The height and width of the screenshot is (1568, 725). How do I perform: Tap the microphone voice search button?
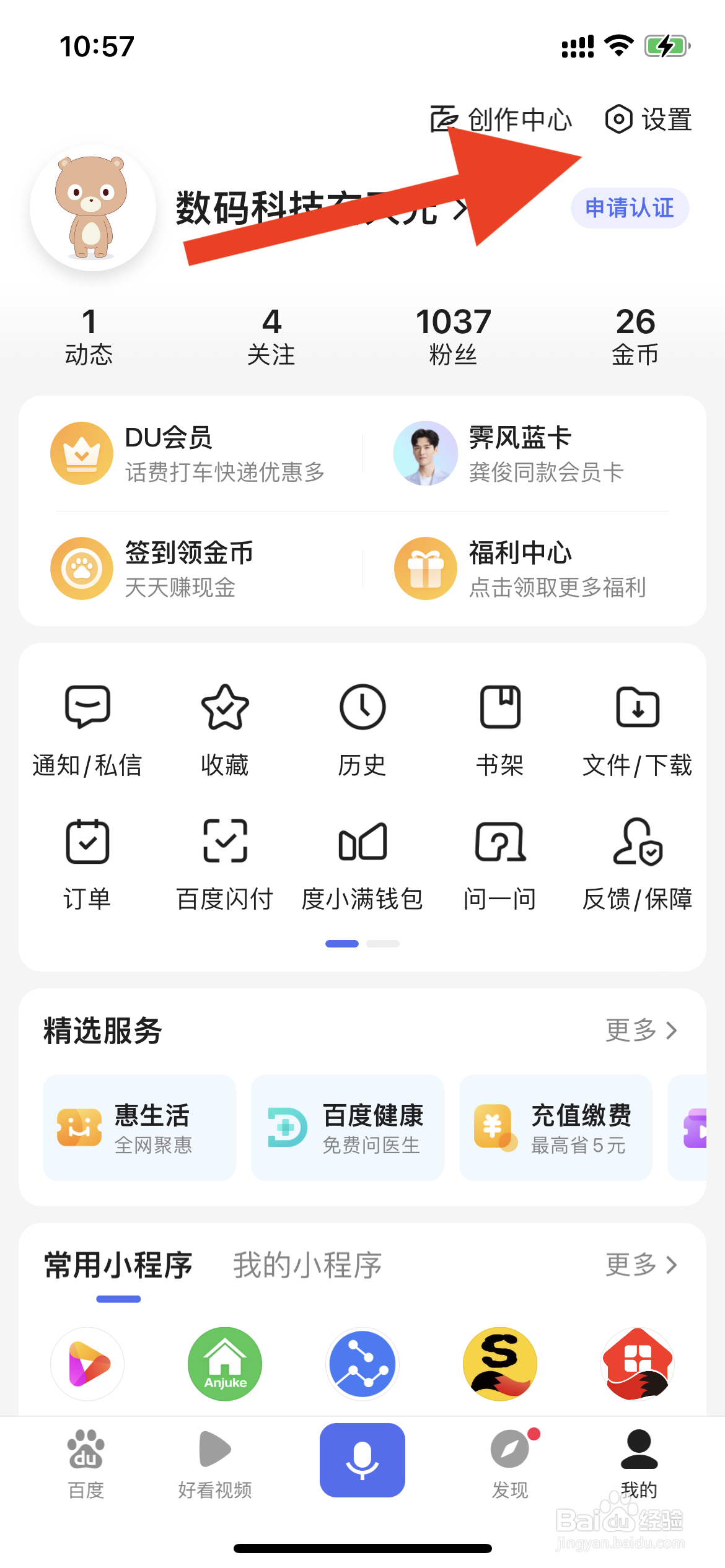(x=362, y=1460)
